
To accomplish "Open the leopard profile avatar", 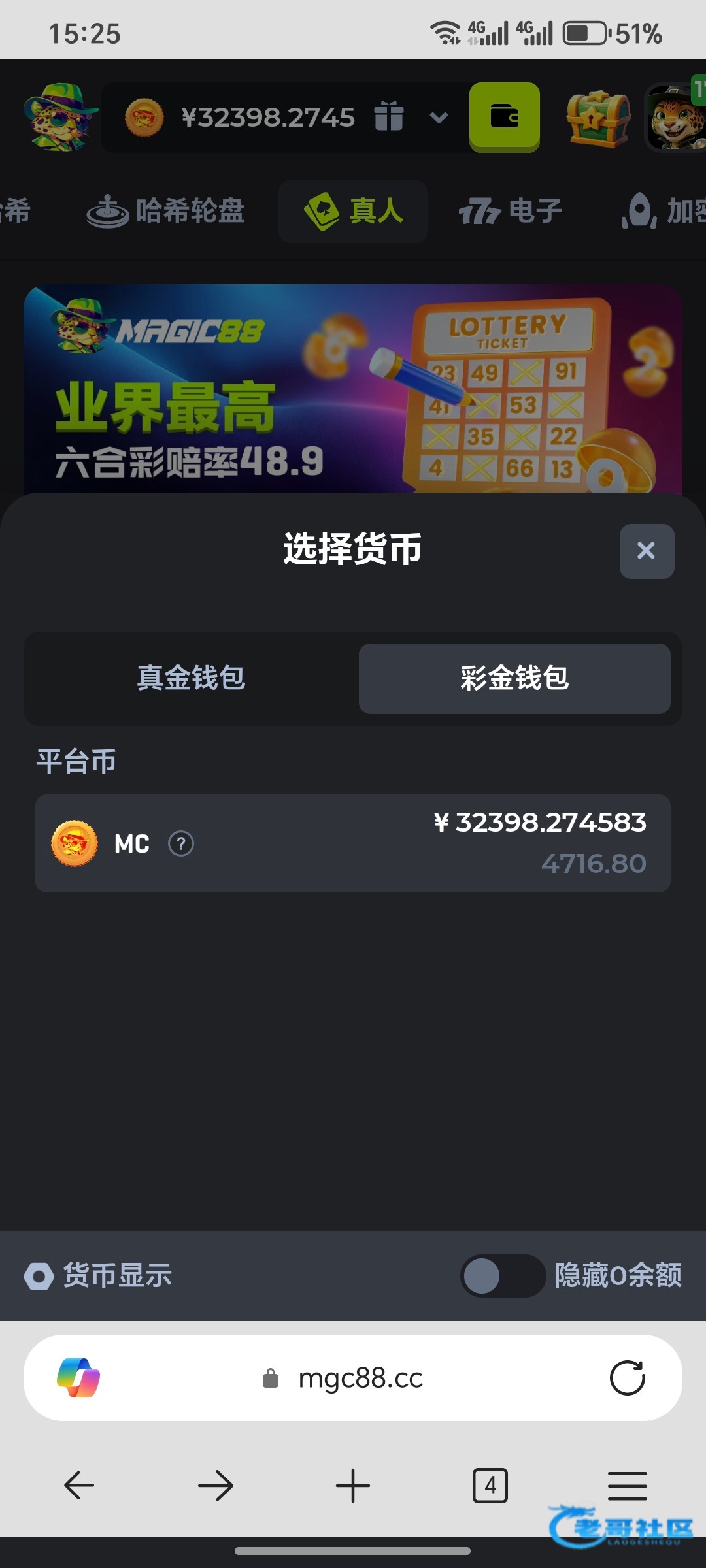I will tap(676, 118).
